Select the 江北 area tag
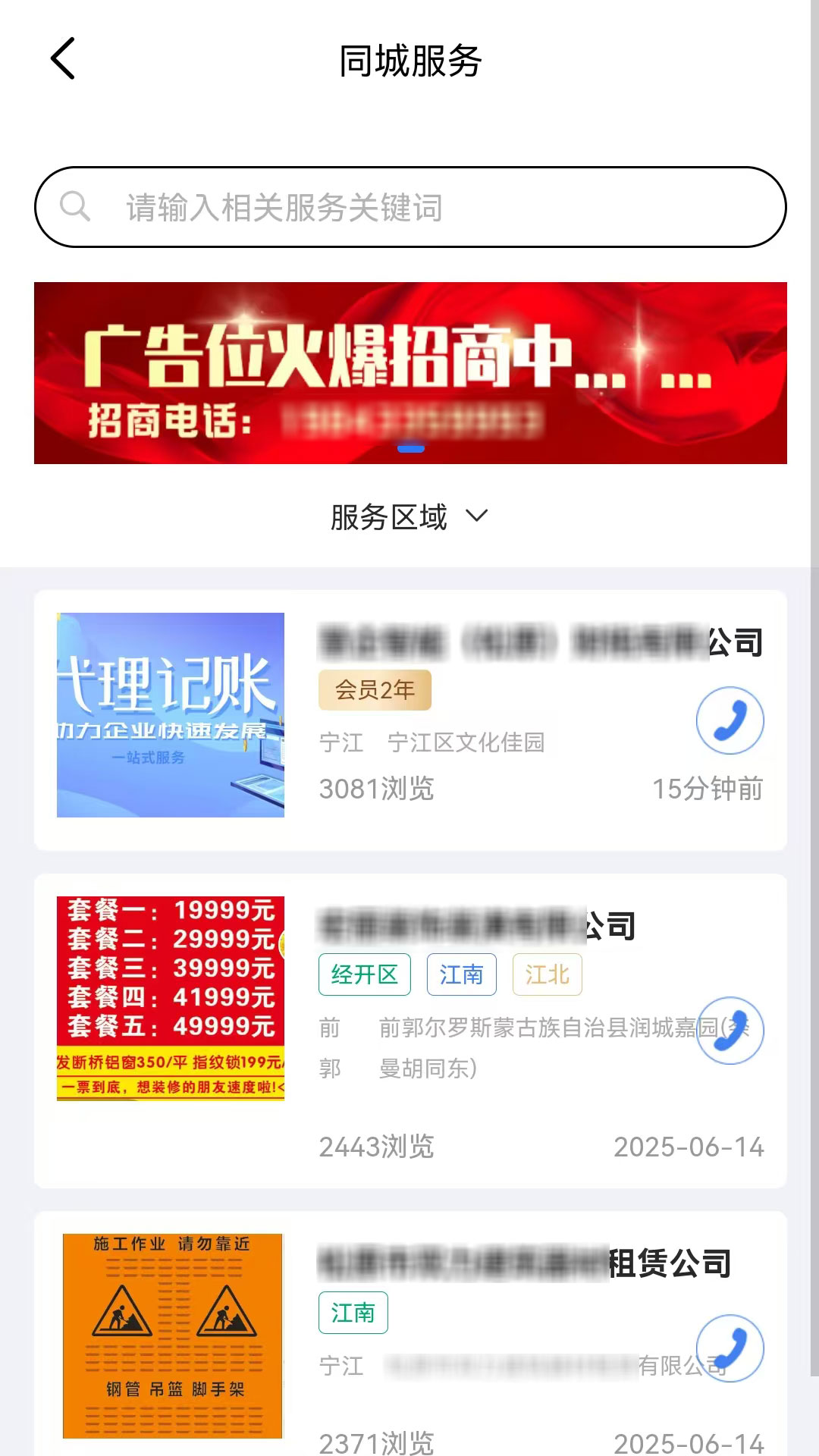The image size is (819, 1456). click(x=548, y=974)
